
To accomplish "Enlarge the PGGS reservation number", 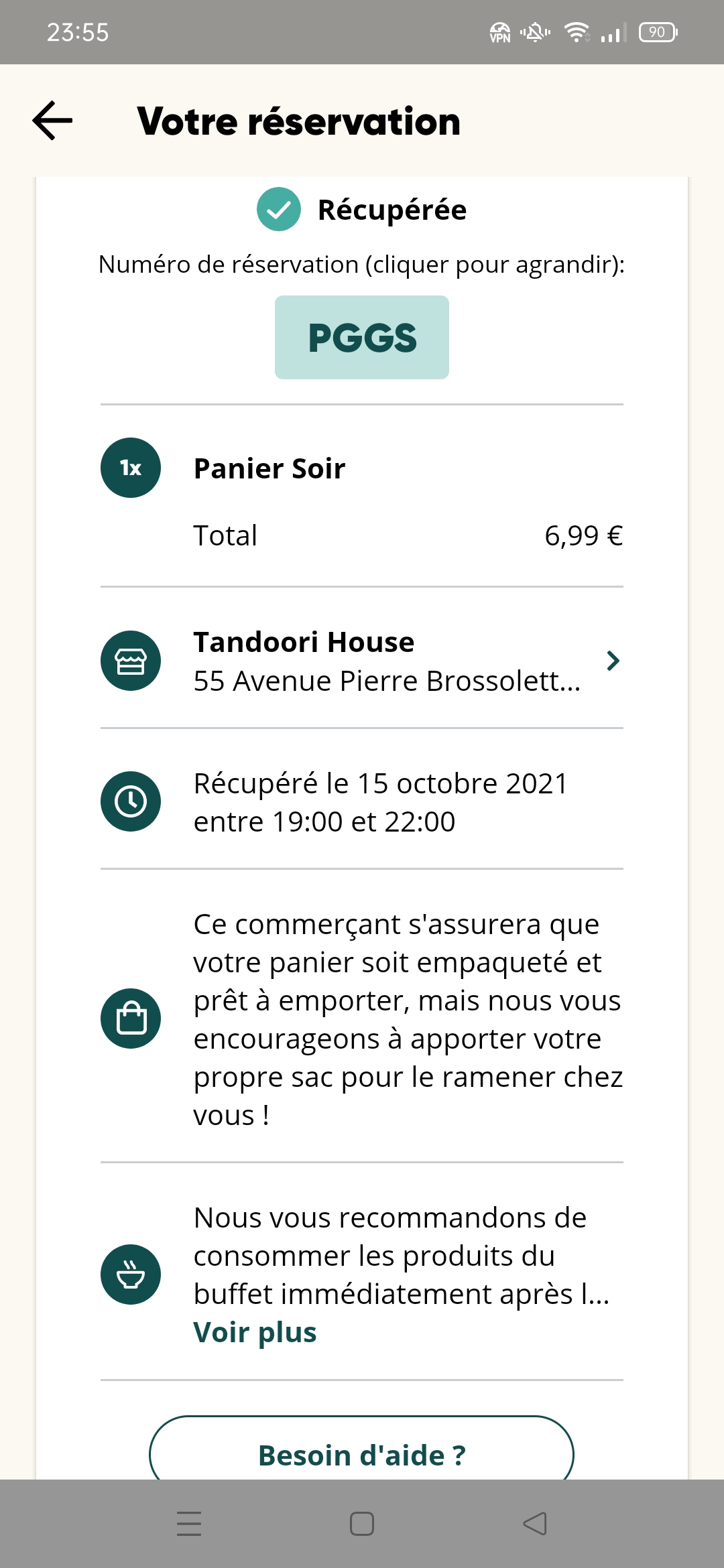I will pyautogui.click(x=362, y=337).
